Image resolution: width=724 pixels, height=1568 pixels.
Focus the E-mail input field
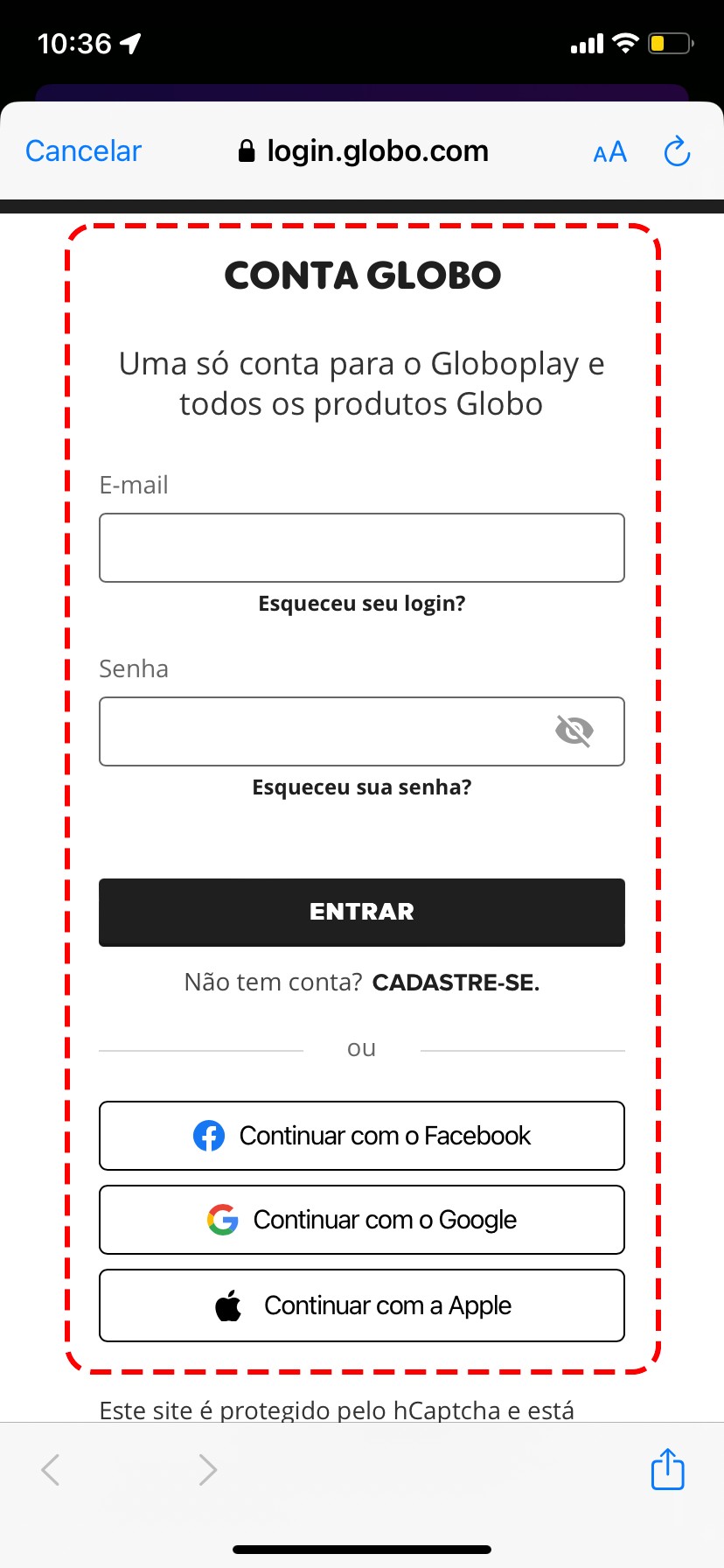pos(361,548)
